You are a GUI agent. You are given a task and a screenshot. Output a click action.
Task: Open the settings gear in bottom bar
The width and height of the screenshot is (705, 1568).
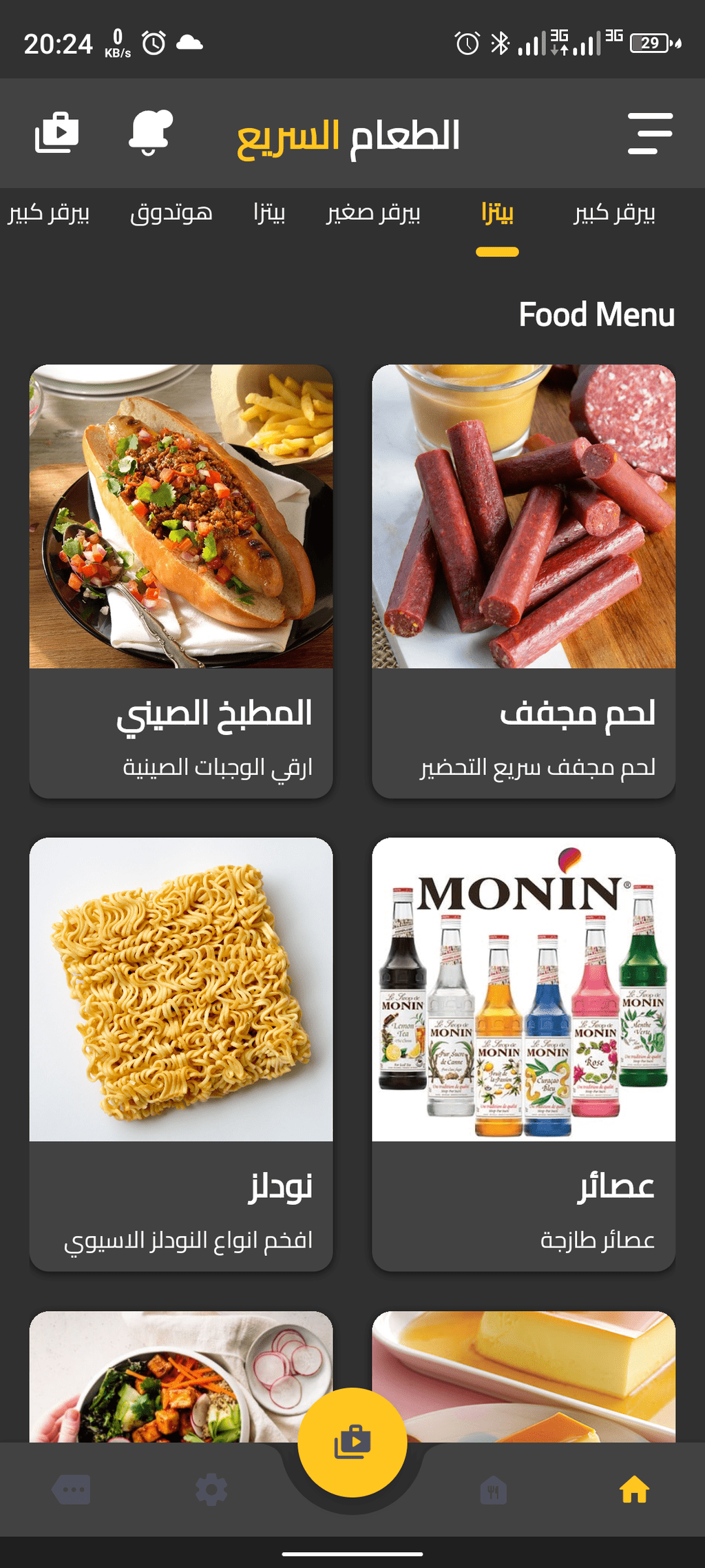click(x=211, y=1490)
